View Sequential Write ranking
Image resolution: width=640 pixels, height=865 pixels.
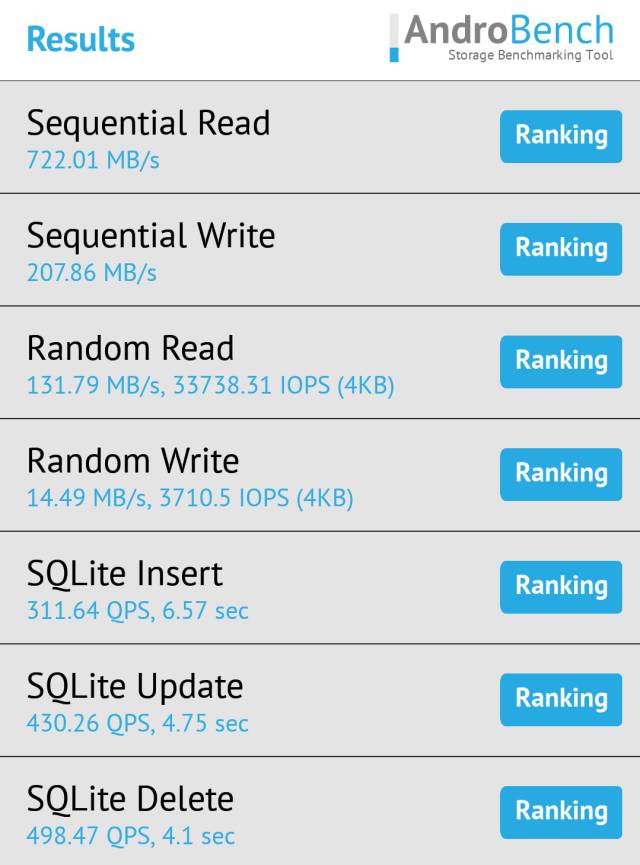click(561, 249)
